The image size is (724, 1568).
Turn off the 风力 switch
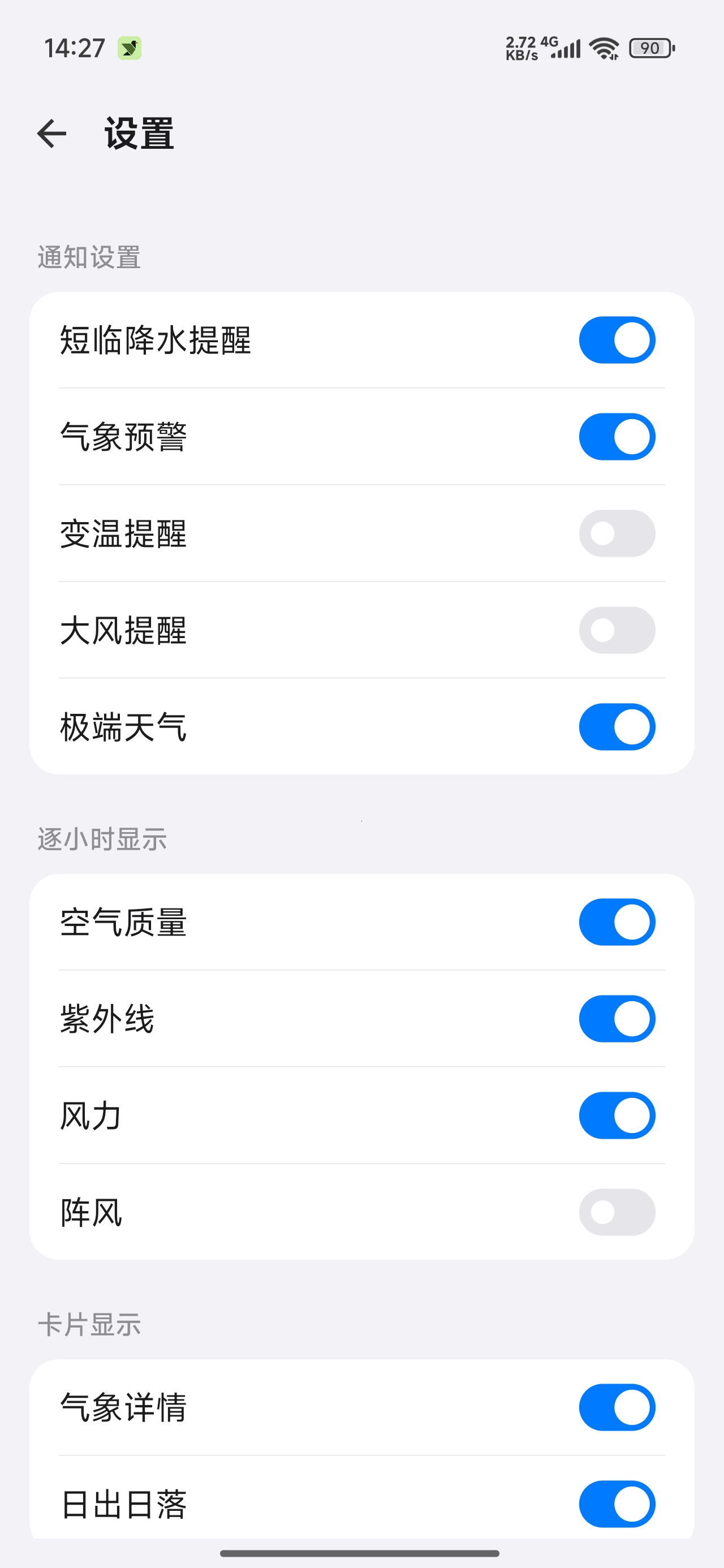617,1115
